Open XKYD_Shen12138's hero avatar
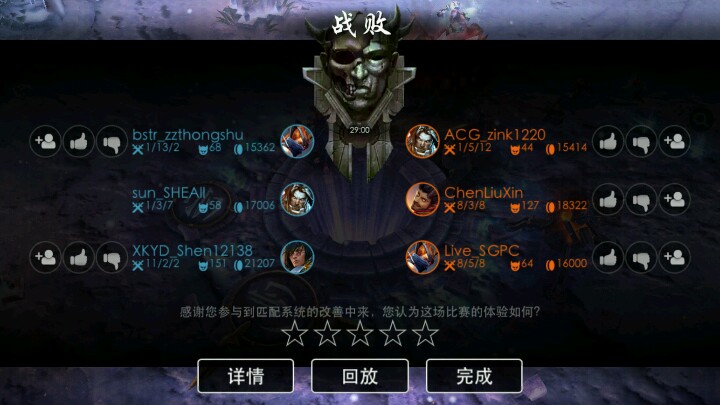 297,258
